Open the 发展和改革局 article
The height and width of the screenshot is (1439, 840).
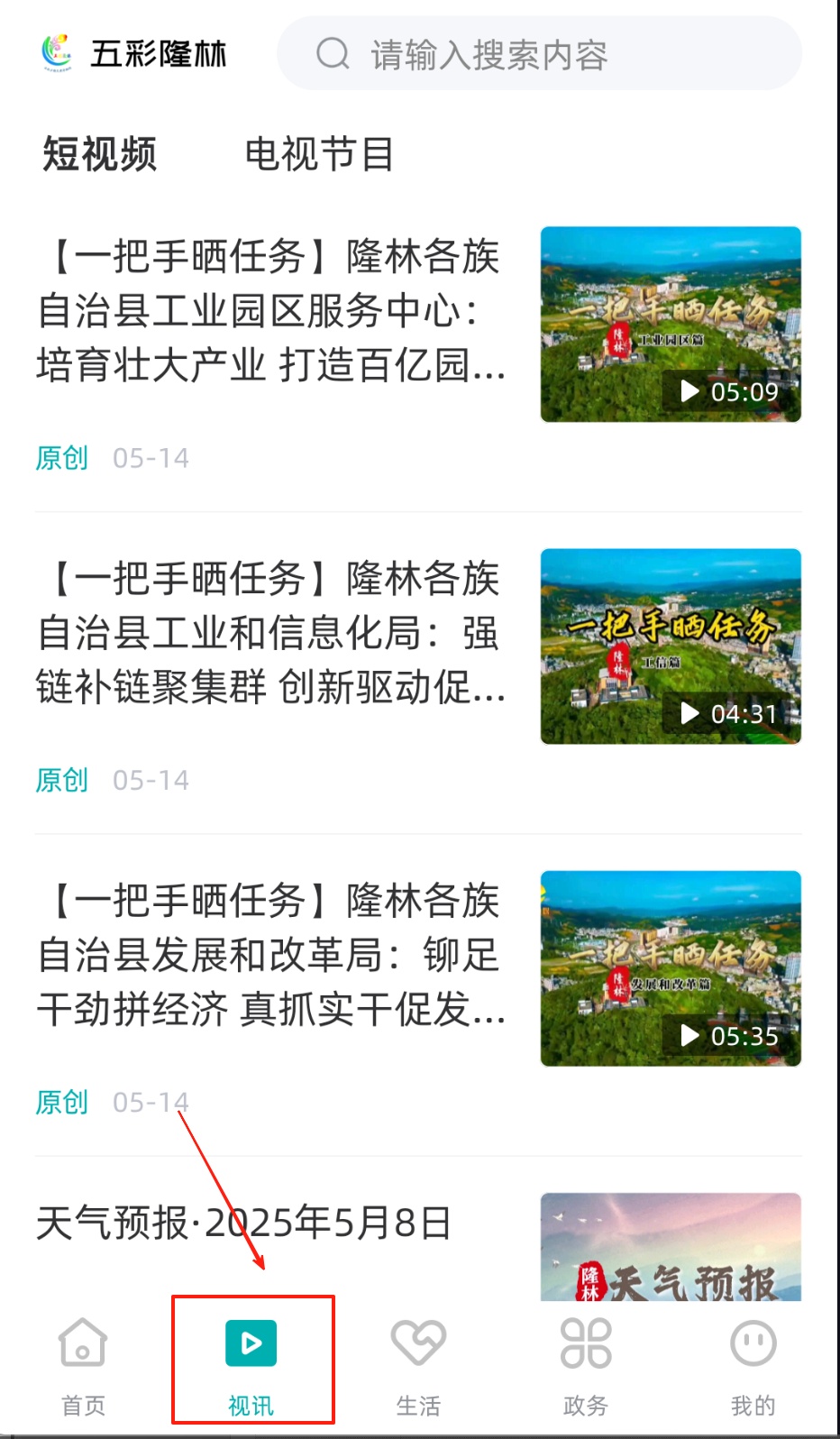click(270, 955)
